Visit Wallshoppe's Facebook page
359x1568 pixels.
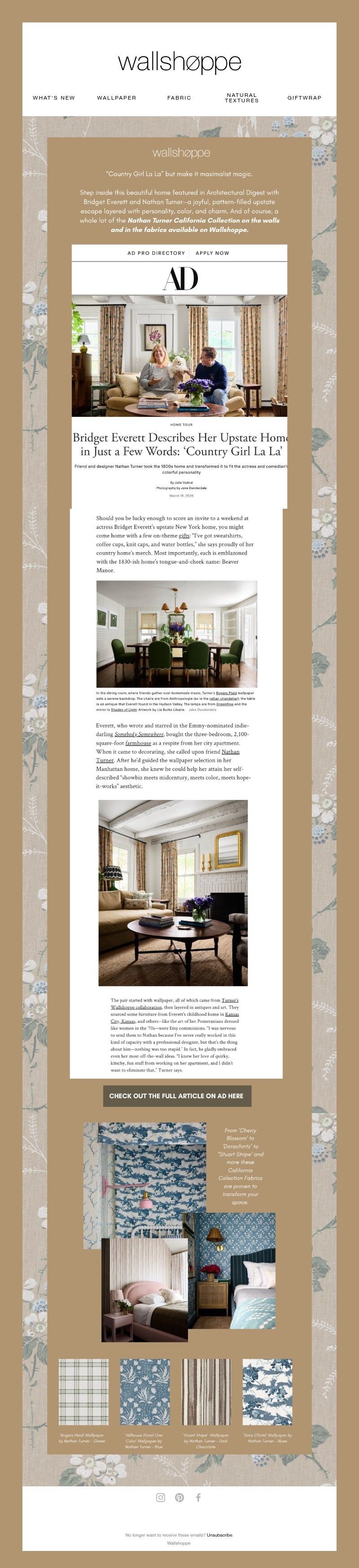(x=198, y=1498)
